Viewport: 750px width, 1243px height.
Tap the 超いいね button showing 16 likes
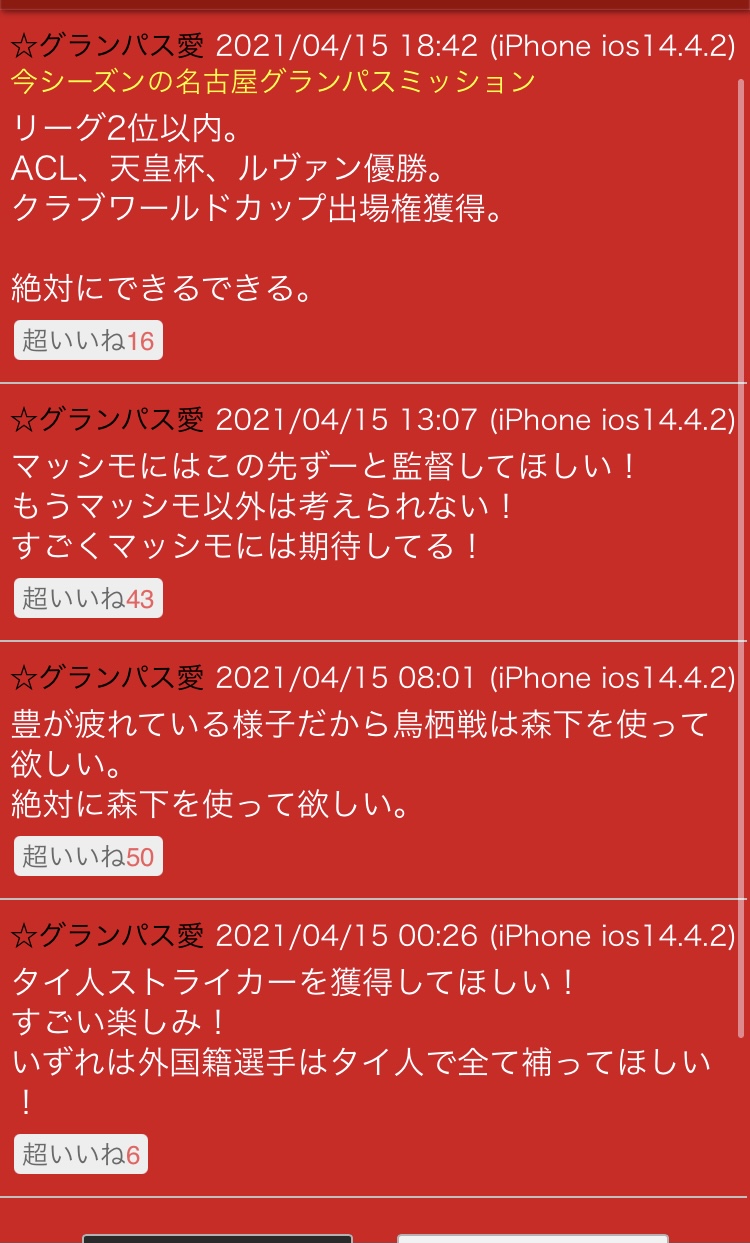(x=88, y=341)
